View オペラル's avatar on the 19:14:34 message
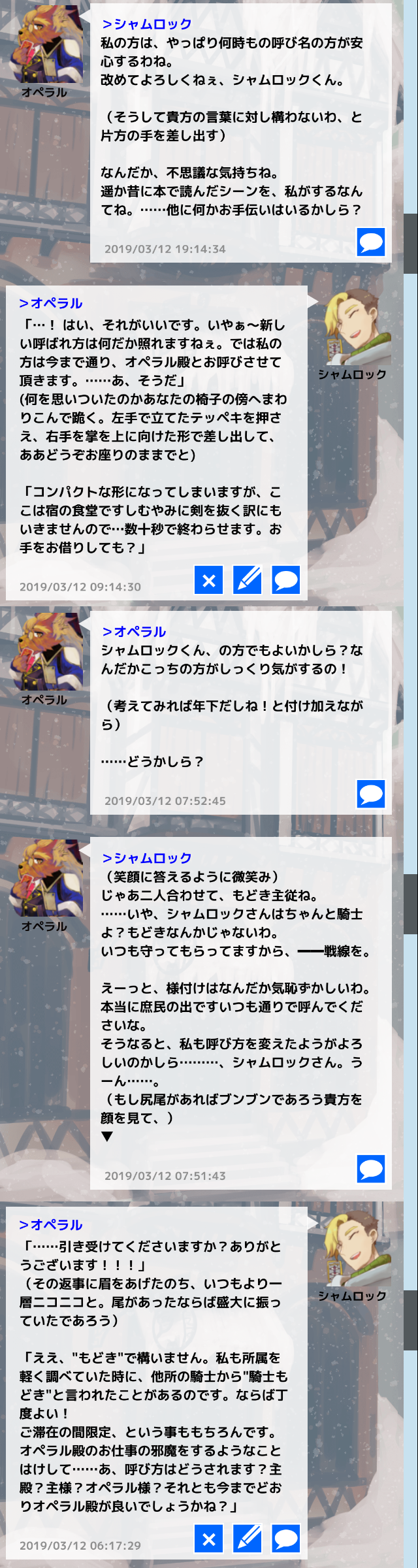The width and height of the screenshot is (418, 1568). tap(45, 44)
